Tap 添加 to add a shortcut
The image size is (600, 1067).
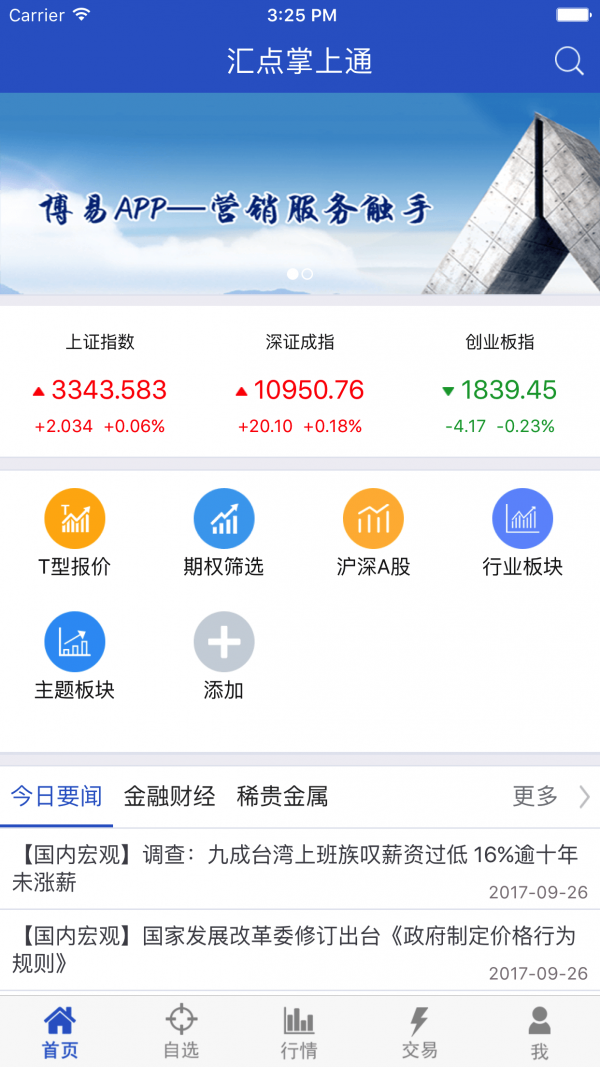point(224,656)
